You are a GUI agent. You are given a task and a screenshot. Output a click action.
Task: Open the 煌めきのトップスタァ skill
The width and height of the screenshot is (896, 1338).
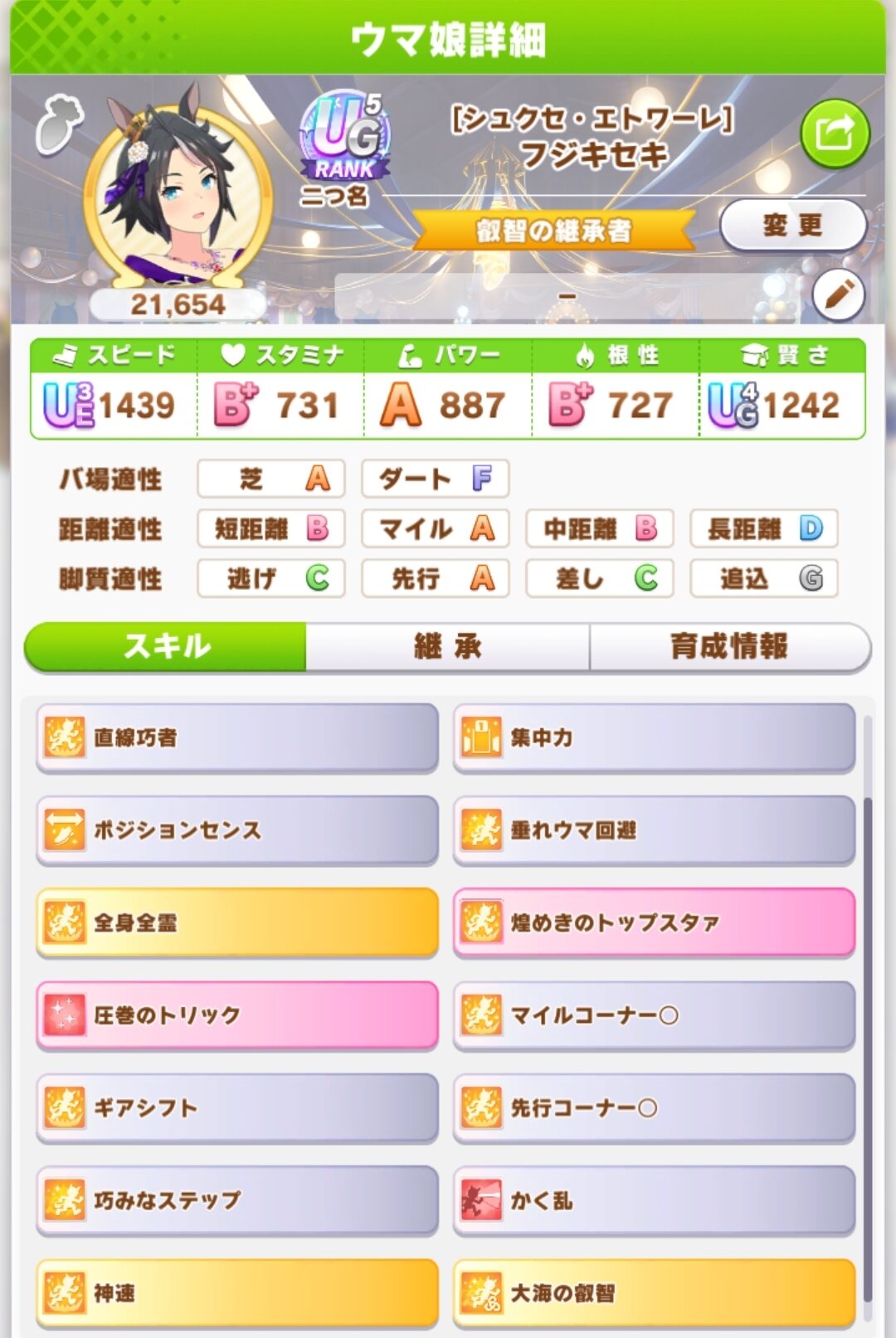coord(654,922)
